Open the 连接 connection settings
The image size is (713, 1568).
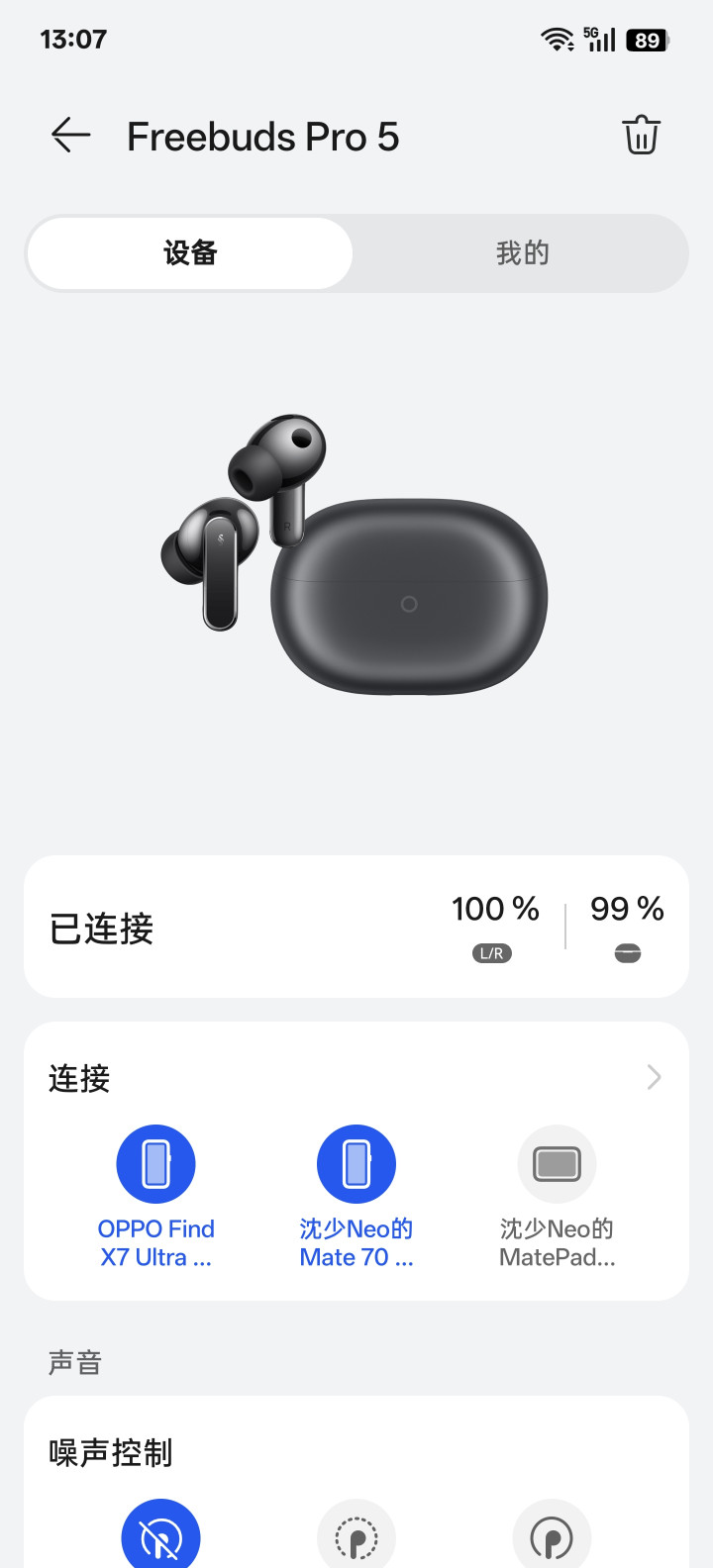tap(653, 1077)
